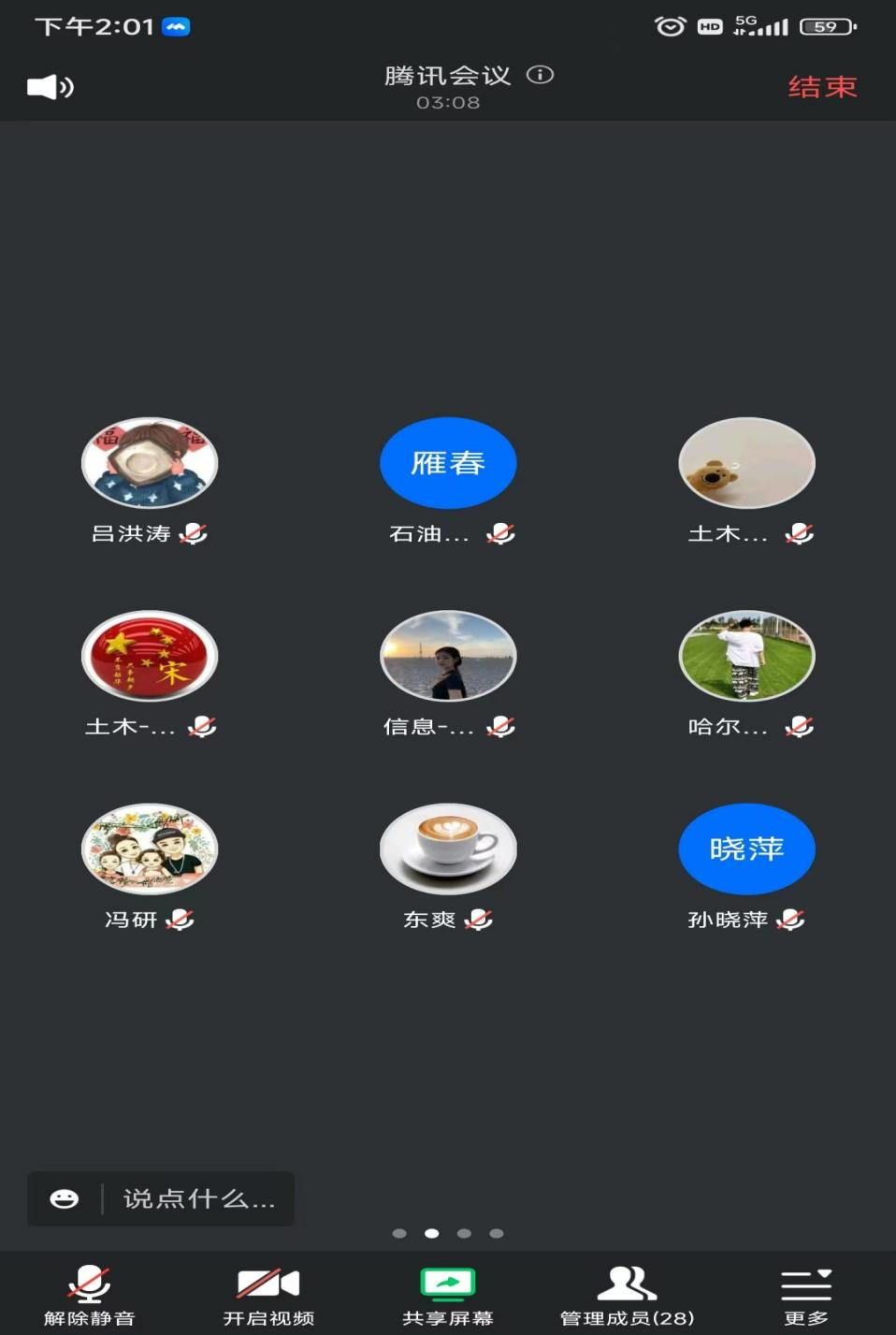This screenshot has width=896, height=1335.
Task: Open the 更多 menu
Action: (x=805, y=1294)
